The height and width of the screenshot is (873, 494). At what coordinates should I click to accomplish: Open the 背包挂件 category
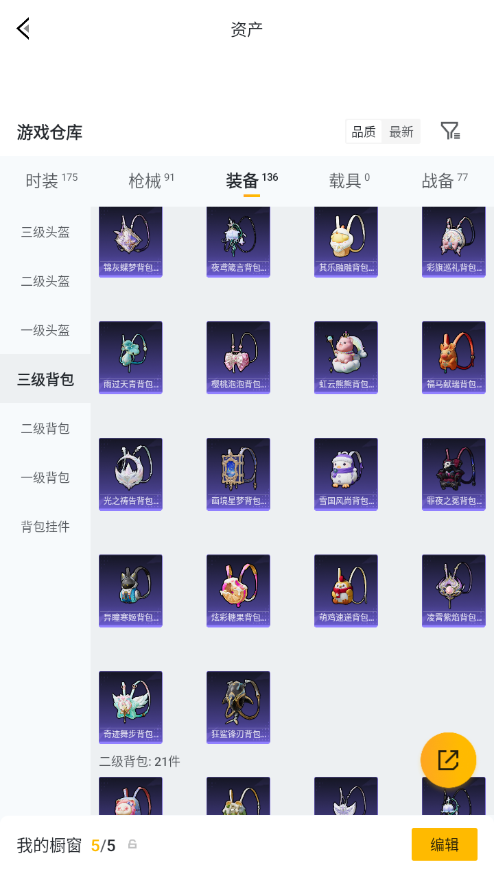pos(45,526)
